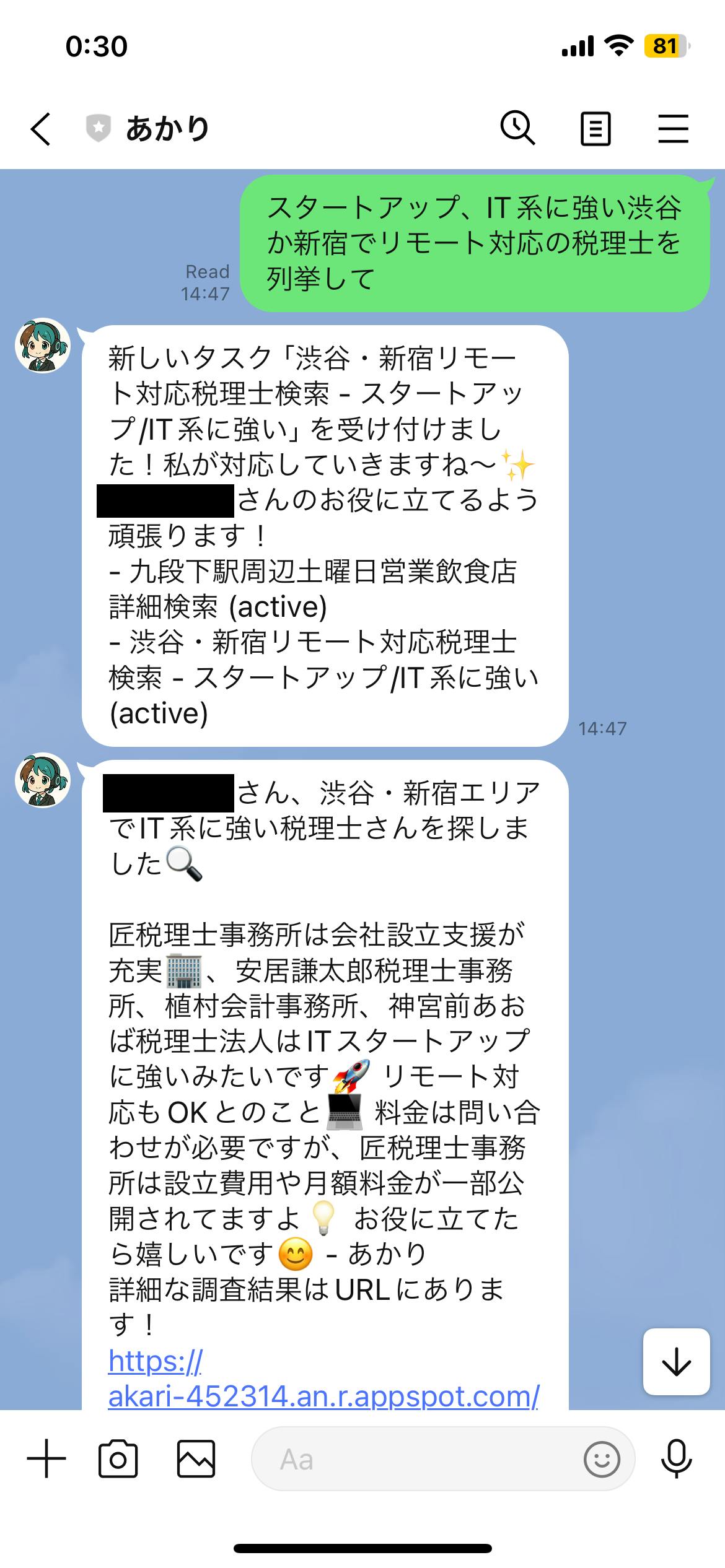The width and height of the screenshot is (725, 1568).
Task: Open the notes icon in header
Action: (595, 129)
